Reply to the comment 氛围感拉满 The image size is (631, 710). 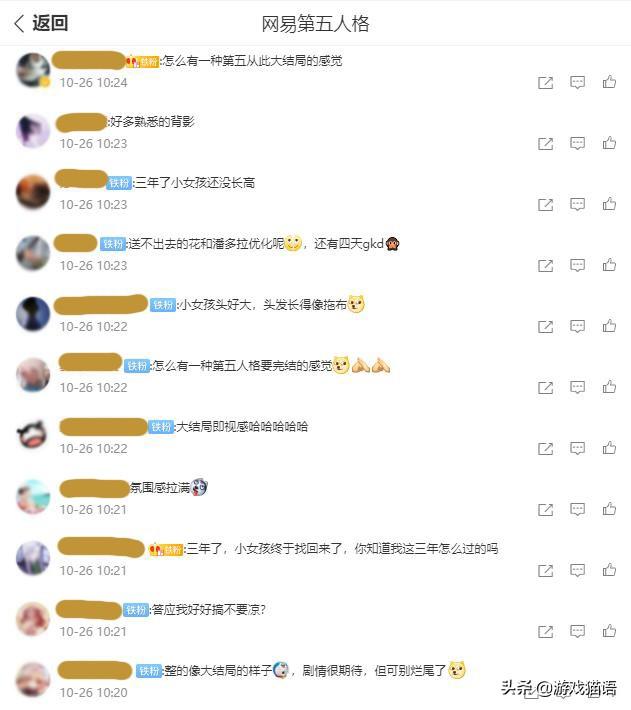pos(577,510)
